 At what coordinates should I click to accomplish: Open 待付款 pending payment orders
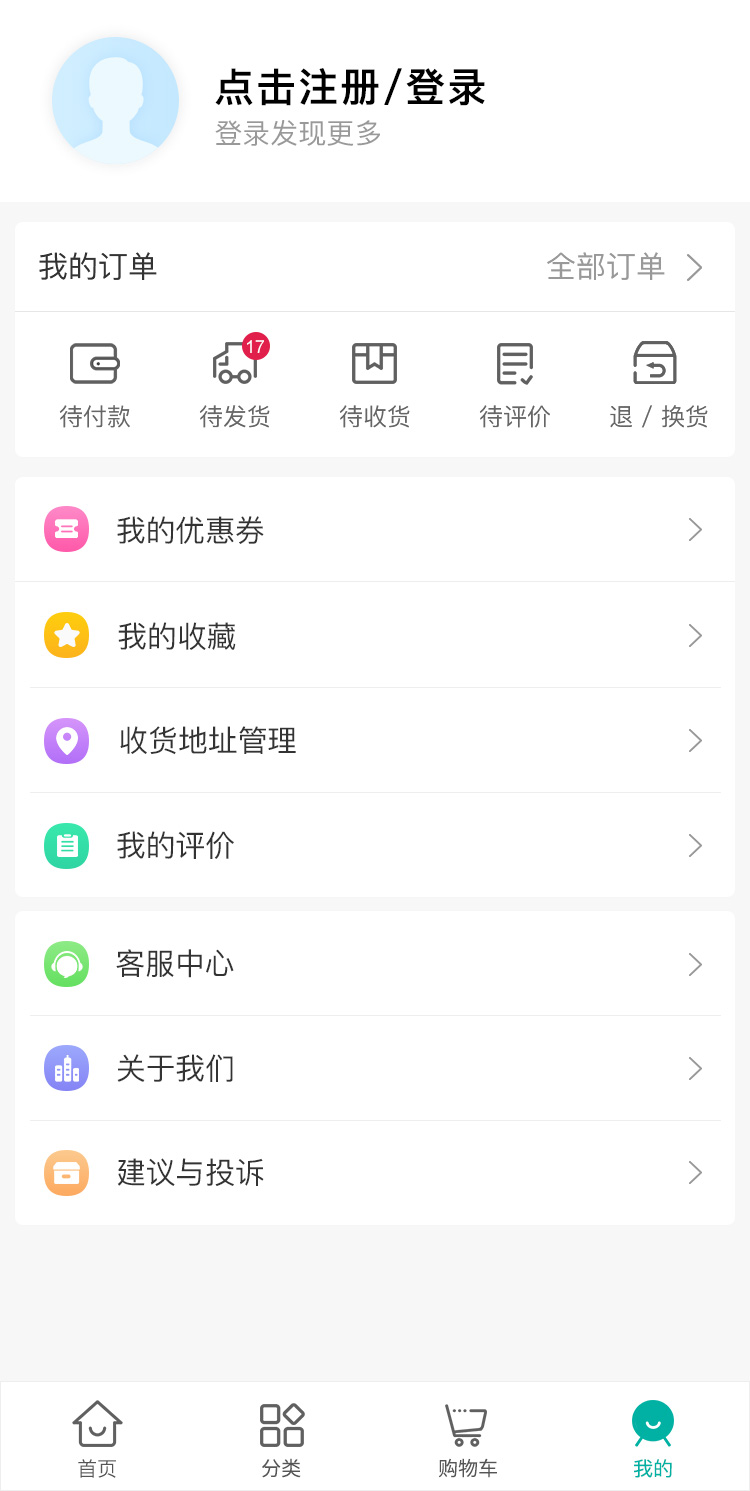(x=95, y=385)
